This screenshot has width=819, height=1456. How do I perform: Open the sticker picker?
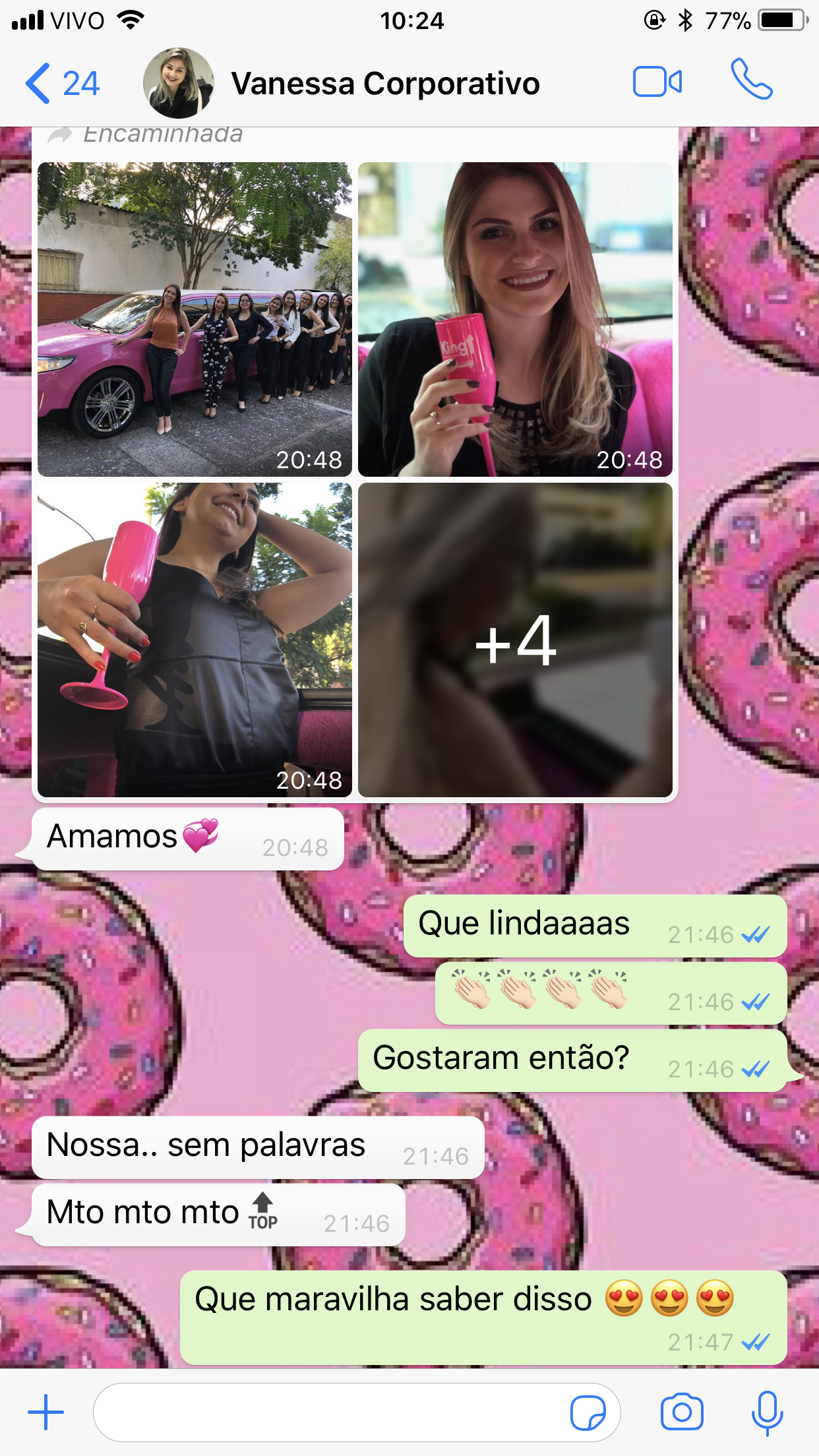point(588,1412)
